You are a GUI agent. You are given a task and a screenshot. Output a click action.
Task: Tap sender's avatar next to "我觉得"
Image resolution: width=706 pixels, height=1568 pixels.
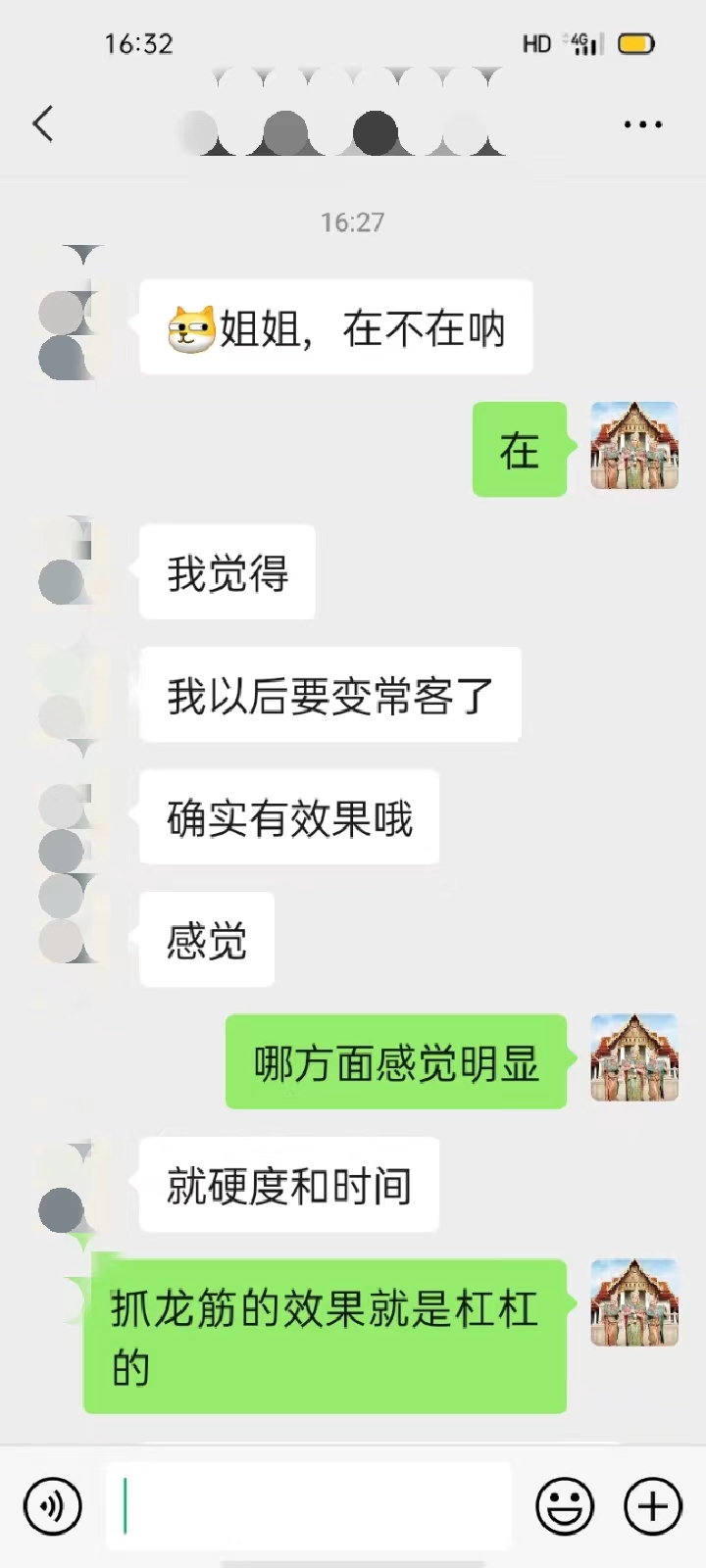click(67, 566)
